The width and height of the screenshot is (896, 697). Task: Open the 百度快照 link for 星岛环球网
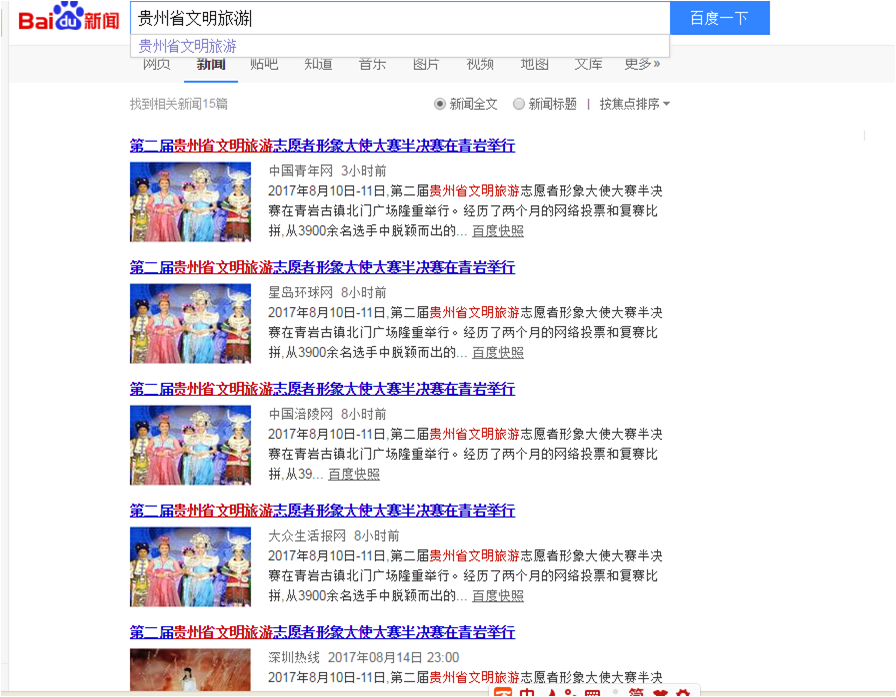[498, 352]
